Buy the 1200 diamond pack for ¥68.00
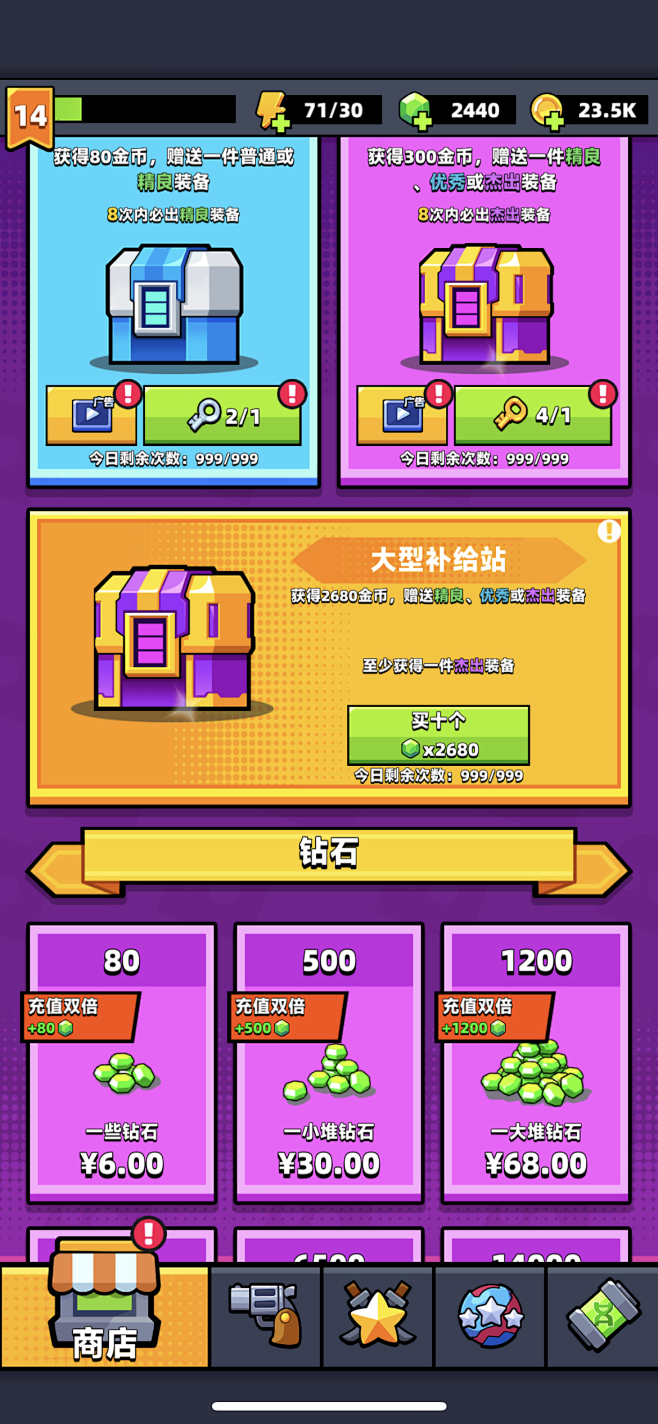This screenshot has width=658, height=1424. pos(536,1063)
